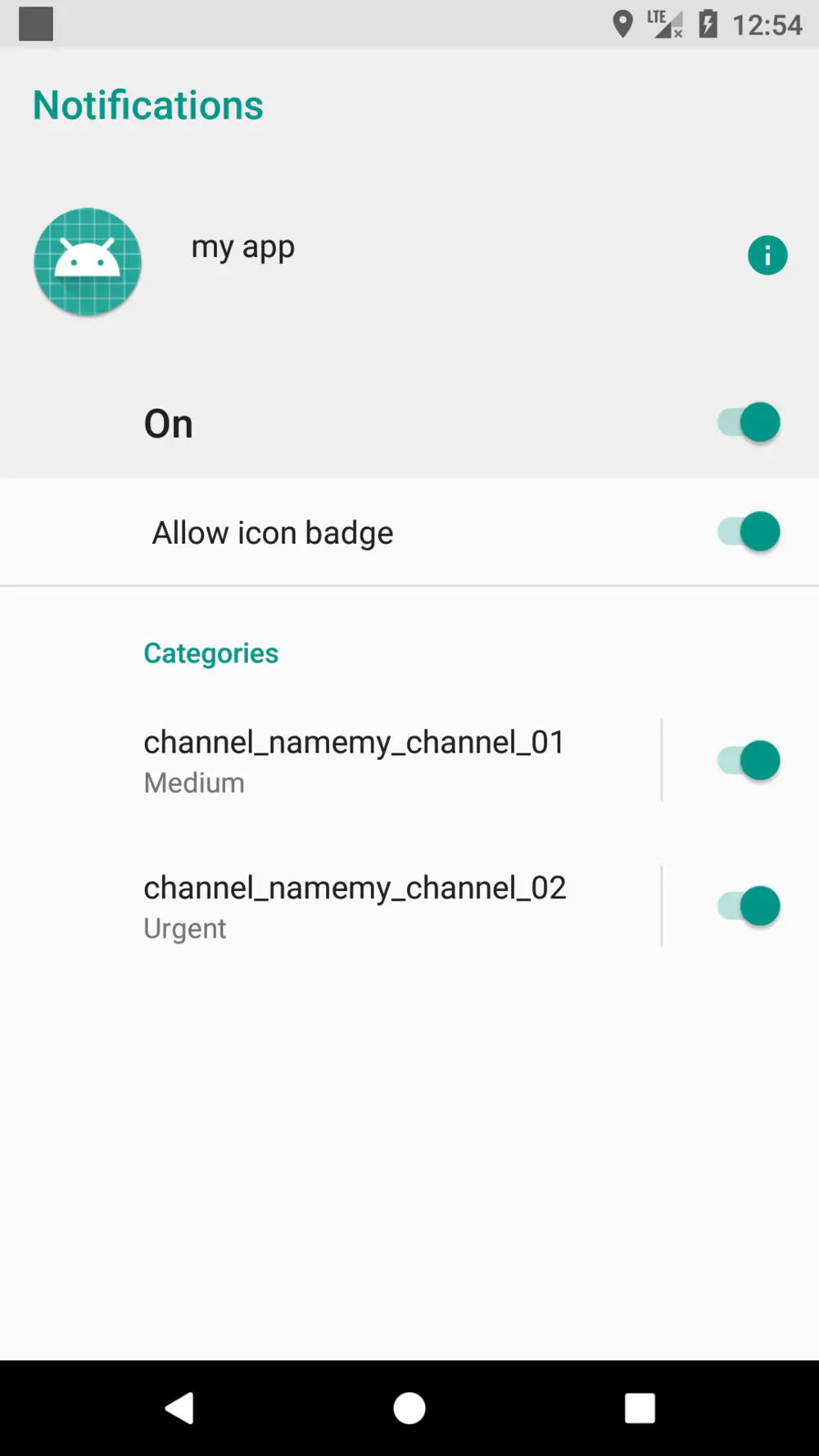Tap the home button in navigation bar
This screenshot has height=1456, width=819.
coord(409,1409)
